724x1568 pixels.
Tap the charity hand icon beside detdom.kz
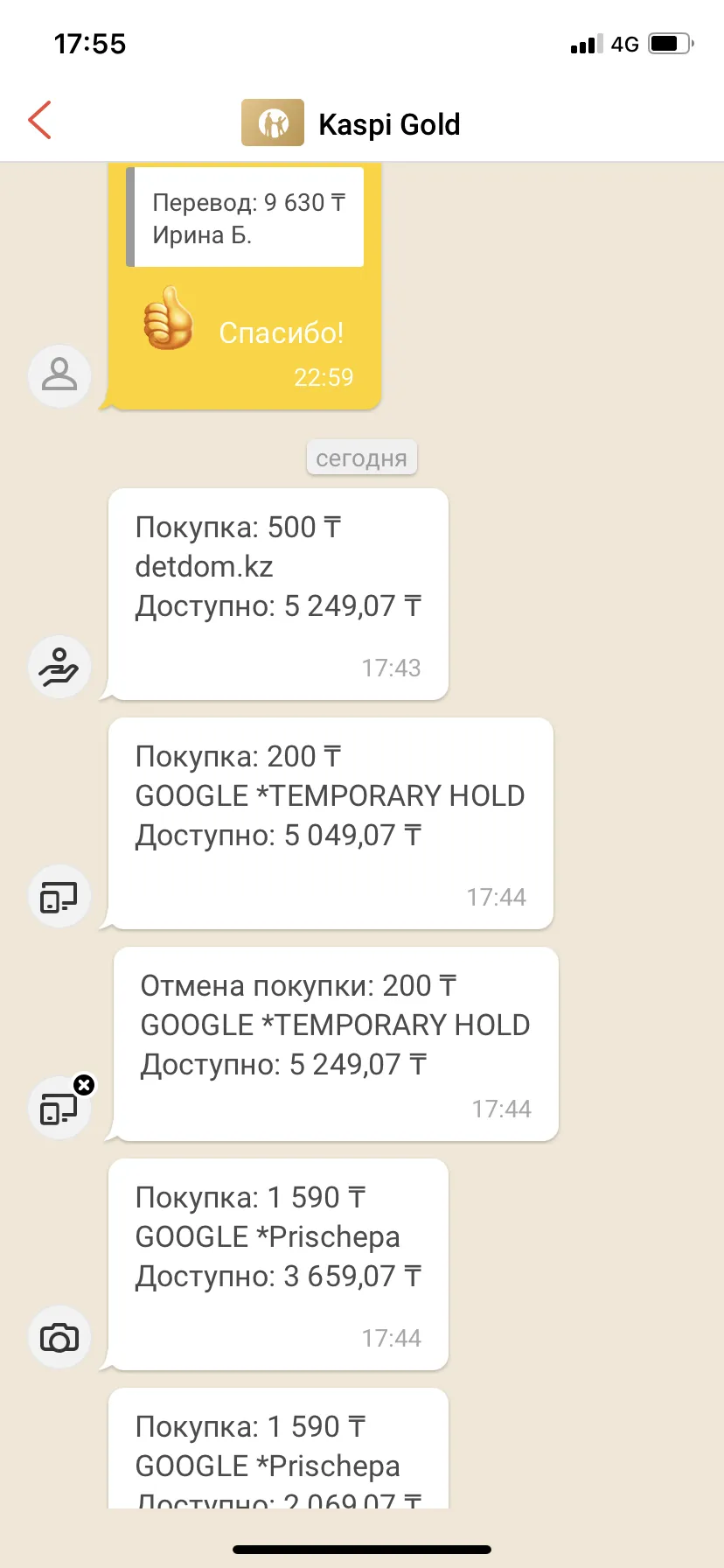click(x=59, y=667)
